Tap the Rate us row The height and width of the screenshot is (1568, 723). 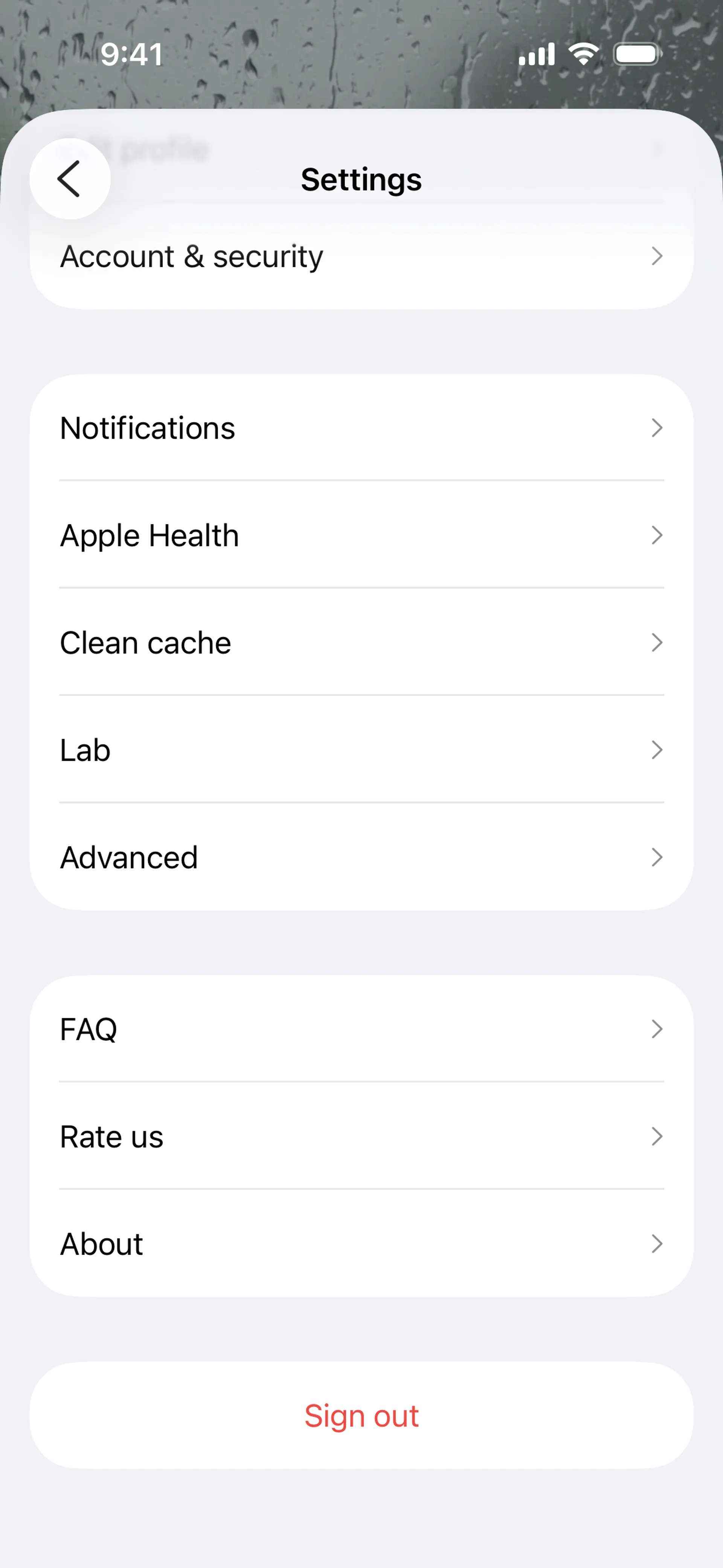coord(361,1136)
